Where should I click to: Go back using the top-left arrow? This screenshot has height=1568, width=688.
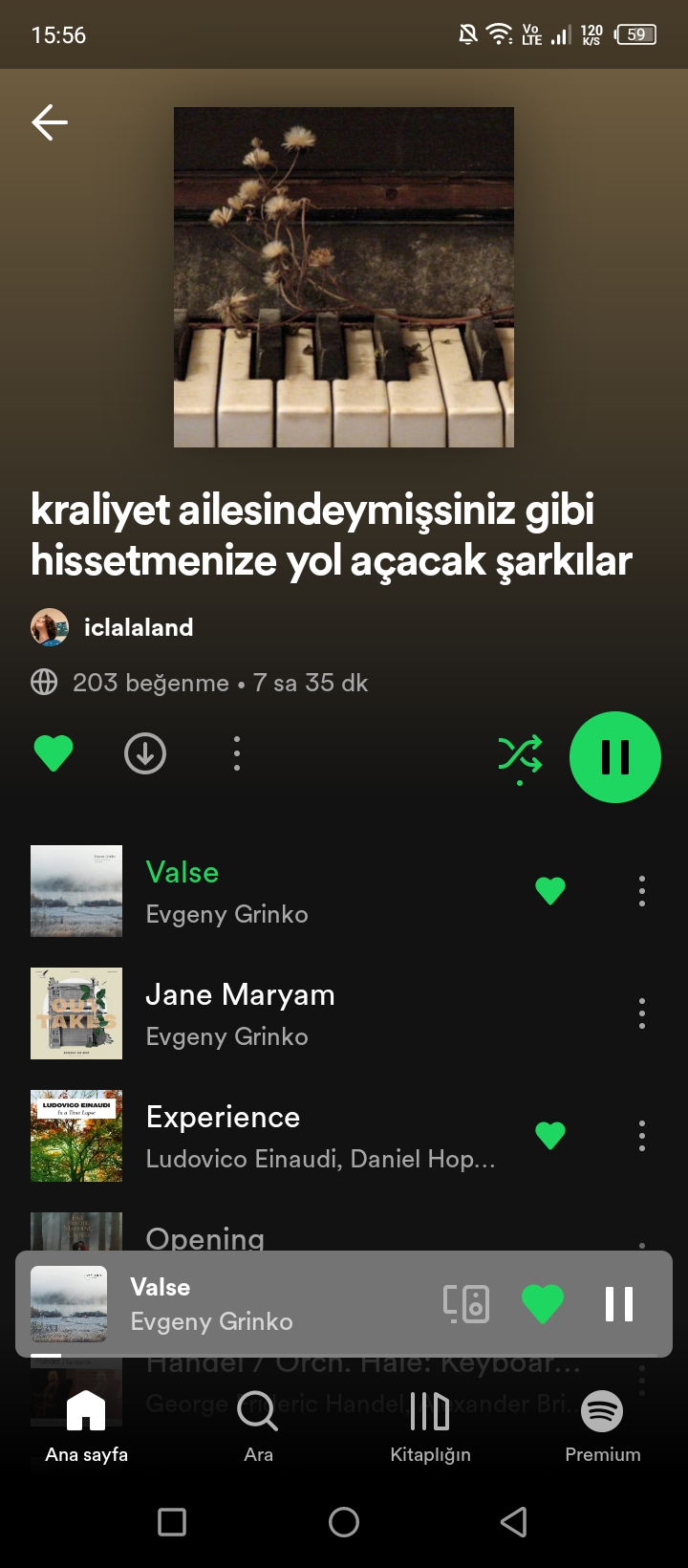click(x=50, y=122)
